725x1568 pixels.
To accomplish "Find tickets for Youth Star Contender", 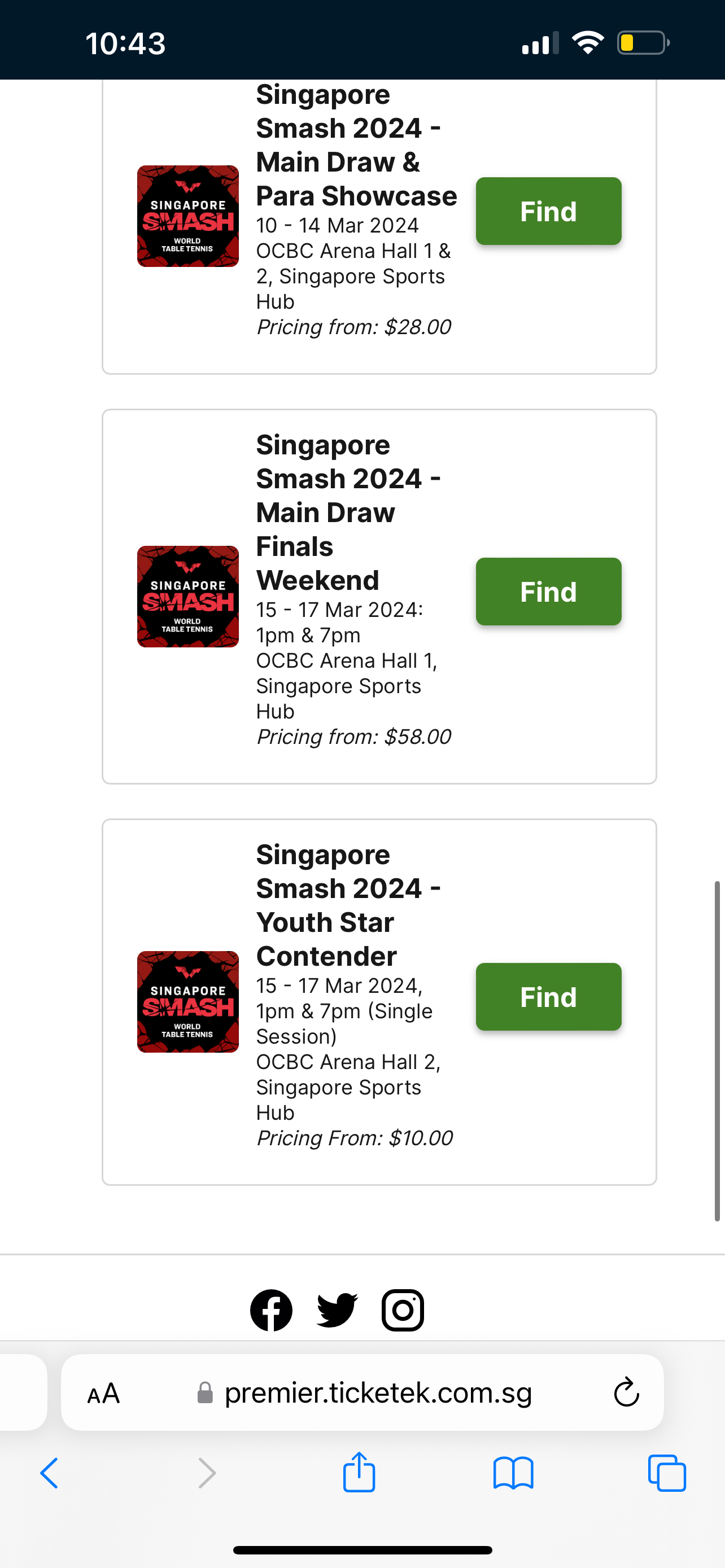I will 548,997.
